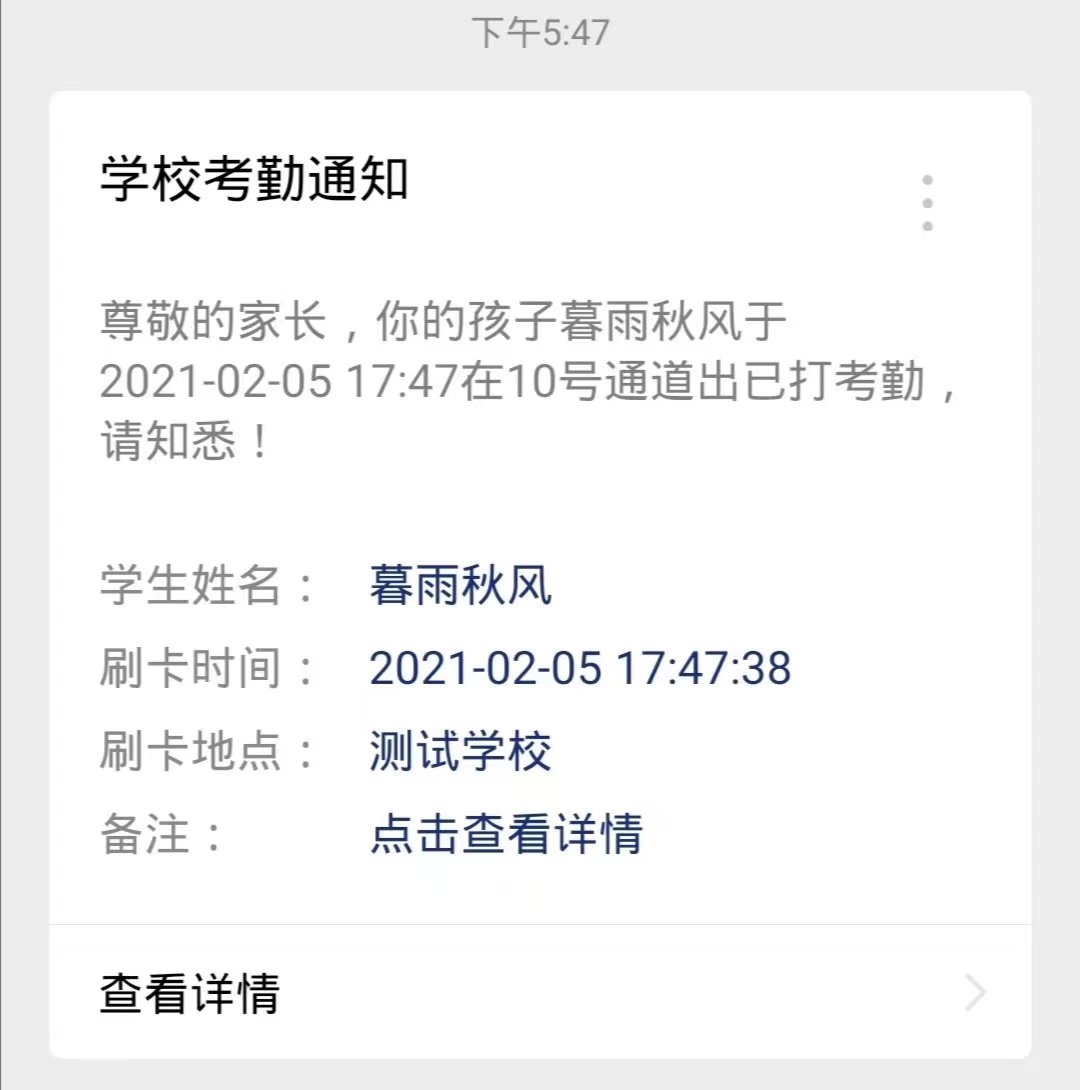Click the 刷卡时间 row label
1080x1090 pixels.
click(x=190, y=665)
